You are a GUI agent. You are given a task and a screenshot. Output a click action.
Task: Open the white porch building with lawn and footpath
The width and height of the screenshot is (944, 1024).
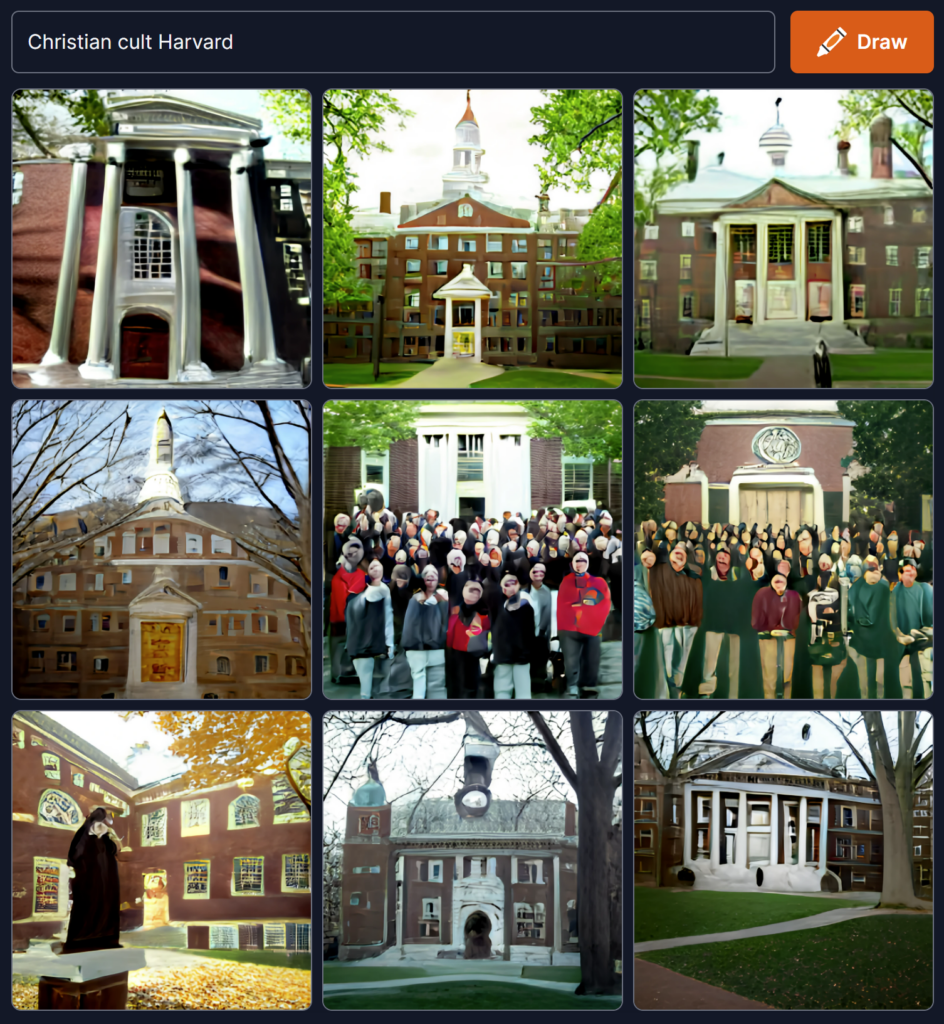point(783,860)
